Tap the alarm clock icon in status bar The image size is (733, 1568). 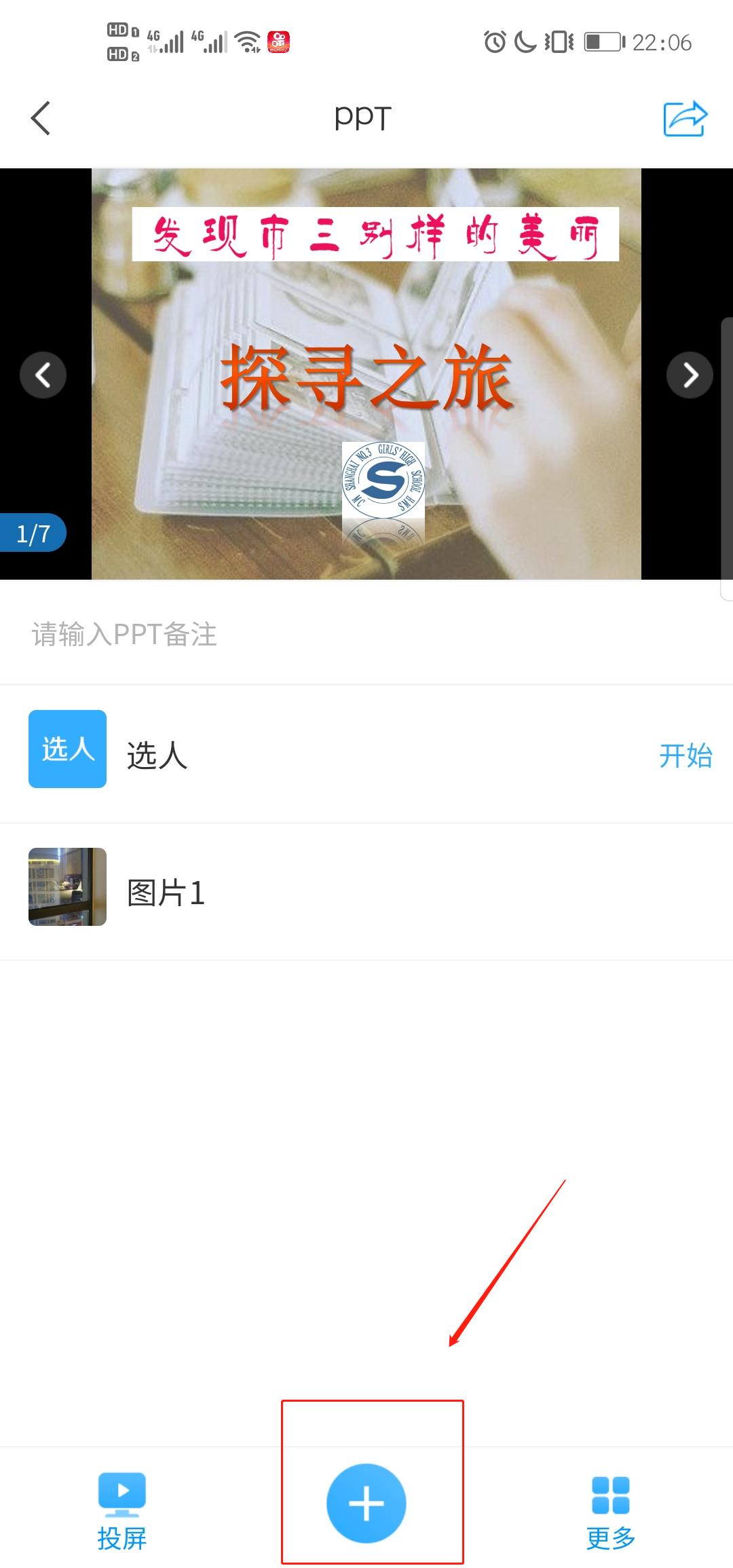click(x=494, y=41)
